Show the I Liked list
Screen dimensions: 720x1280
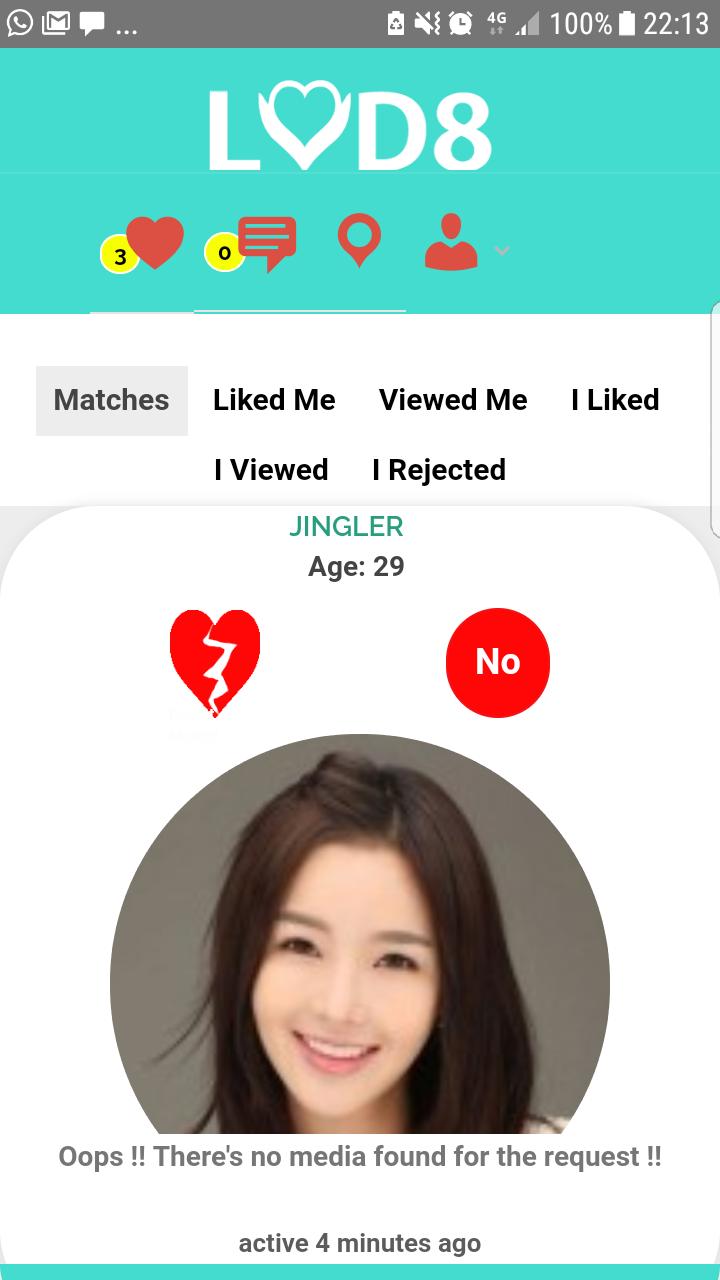coord(615,400)
